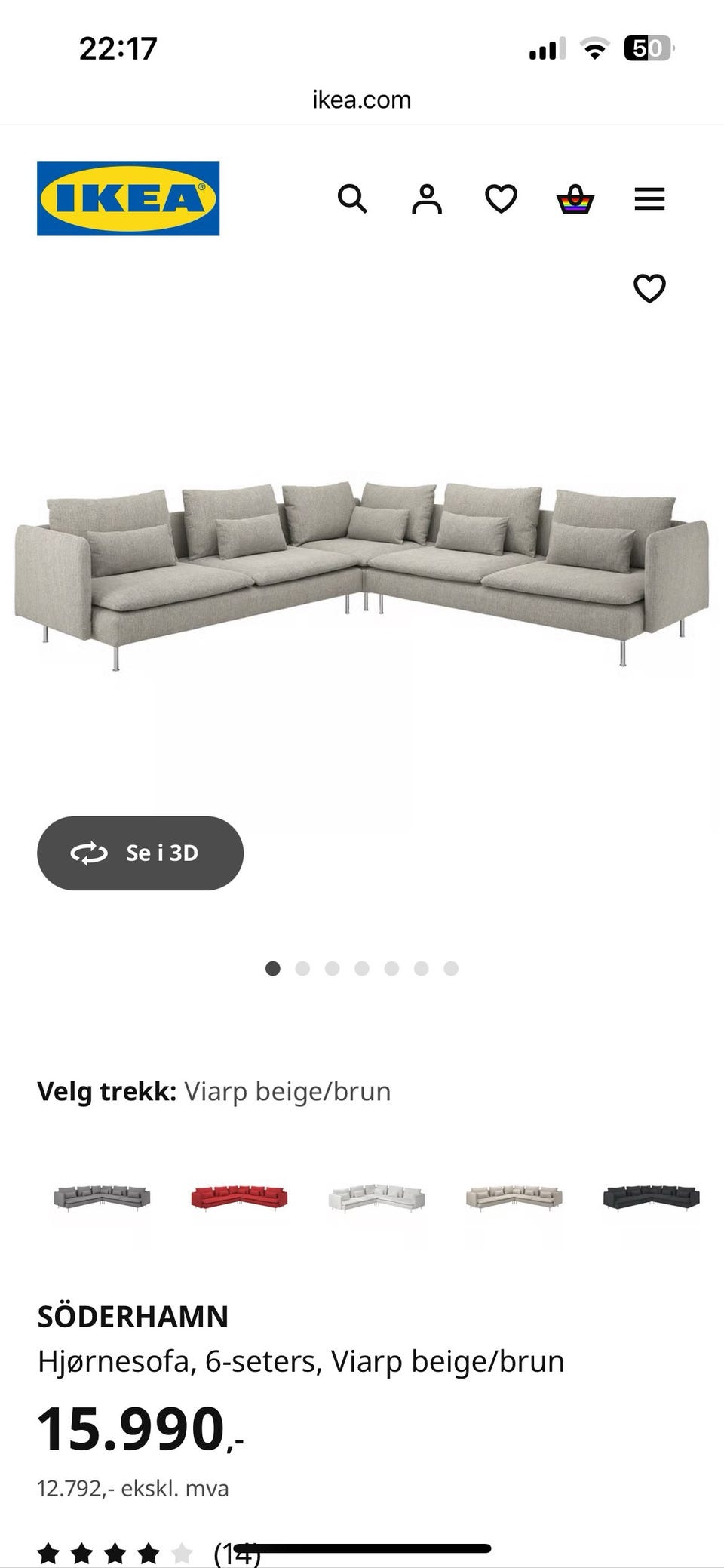Select the second image carousel indicator
Viewport: 724px width, 1568px height.
tap(302, 968)
